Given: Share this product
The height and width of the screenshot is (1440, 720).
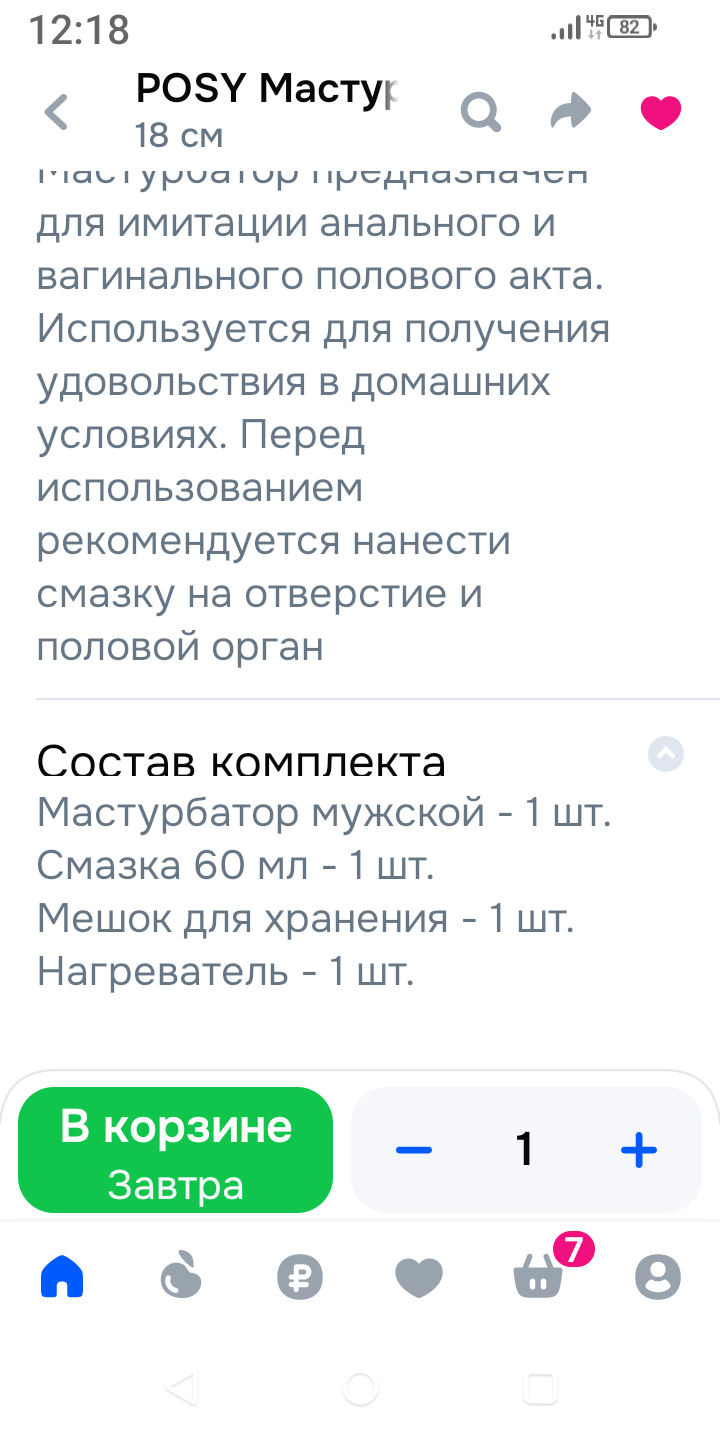Looking at the screenshot, I should pyautogui.click(x=571, y=113).
